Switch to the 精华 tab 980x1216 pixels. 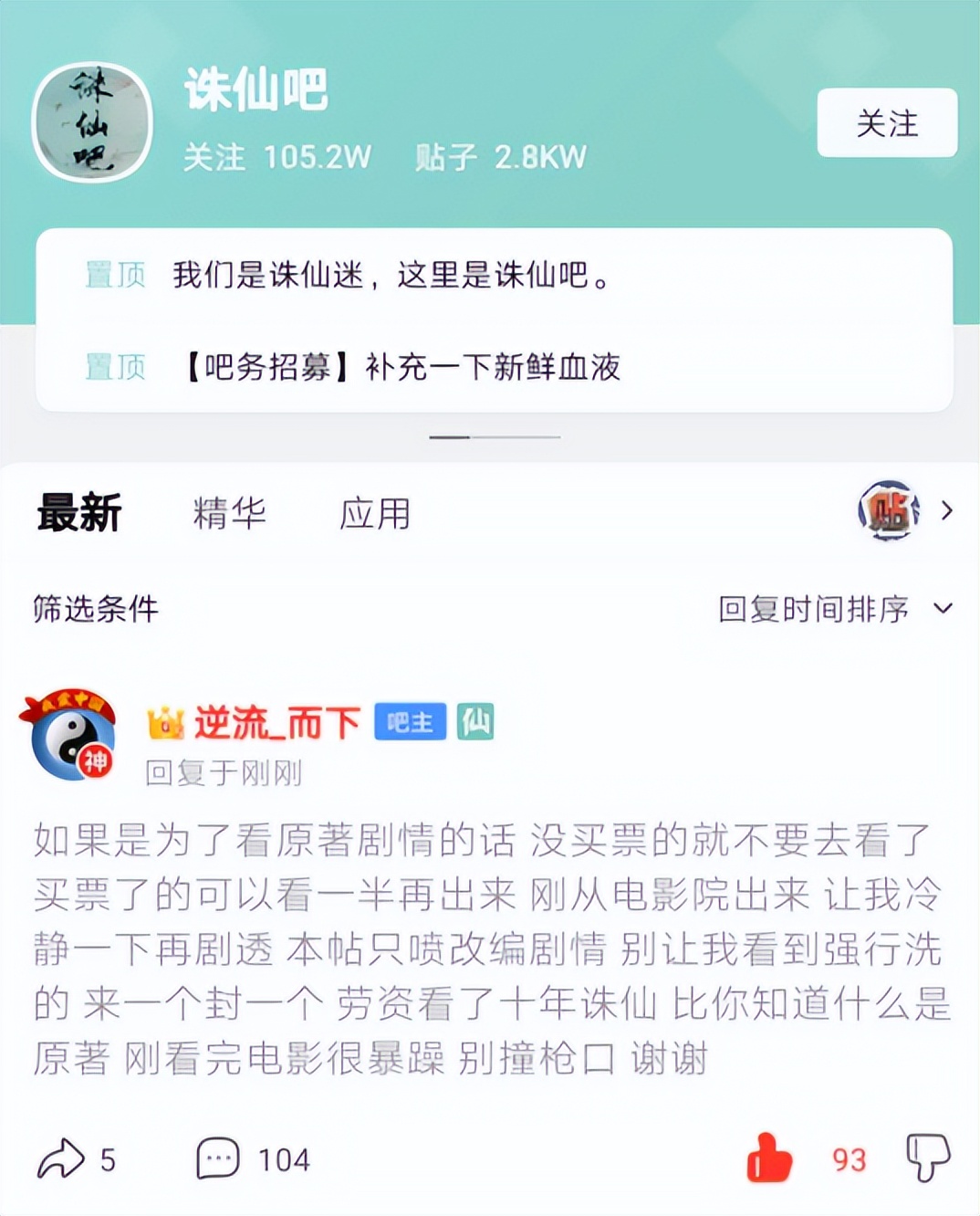pyautogui.click(x=227, y=513)
